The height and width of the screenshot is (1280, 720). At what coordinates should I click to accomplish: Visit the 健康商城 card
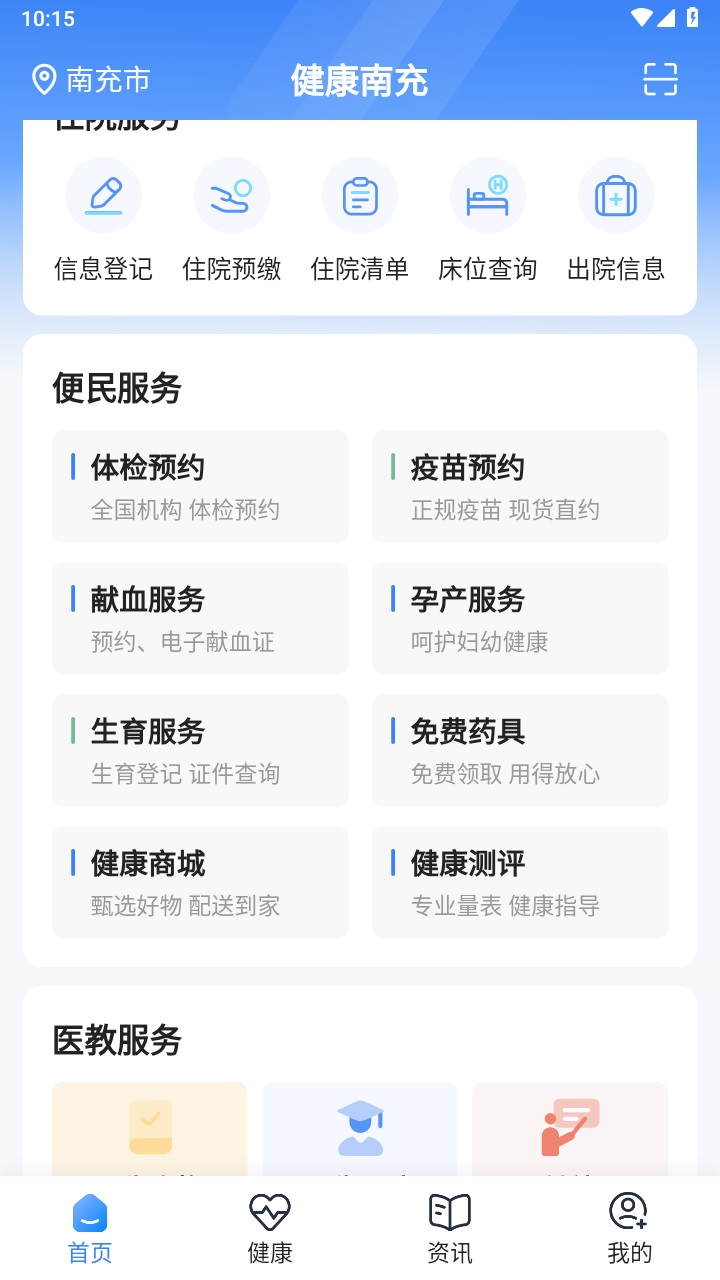click(x=200, y=882)
